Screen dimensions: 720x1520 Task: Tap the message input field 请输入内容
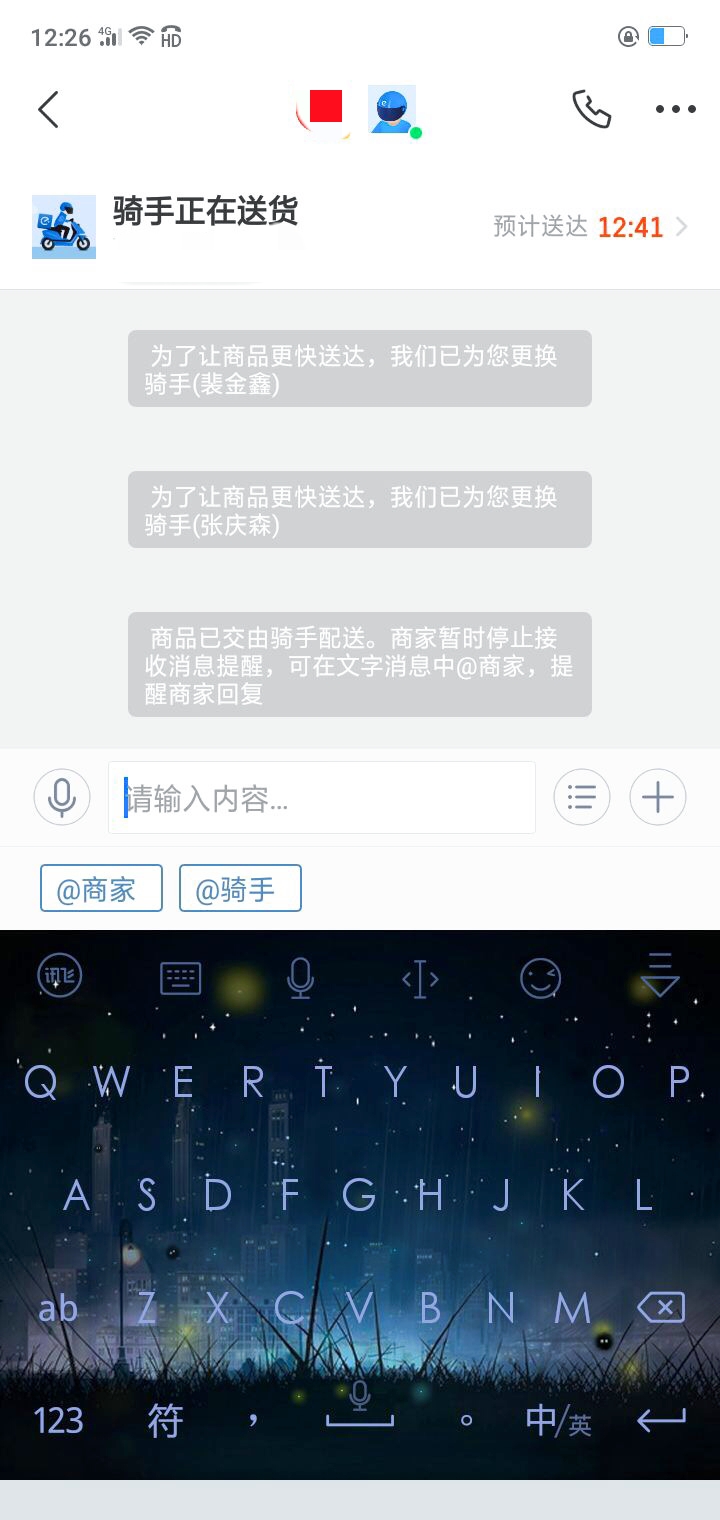[x=320, y=797]
